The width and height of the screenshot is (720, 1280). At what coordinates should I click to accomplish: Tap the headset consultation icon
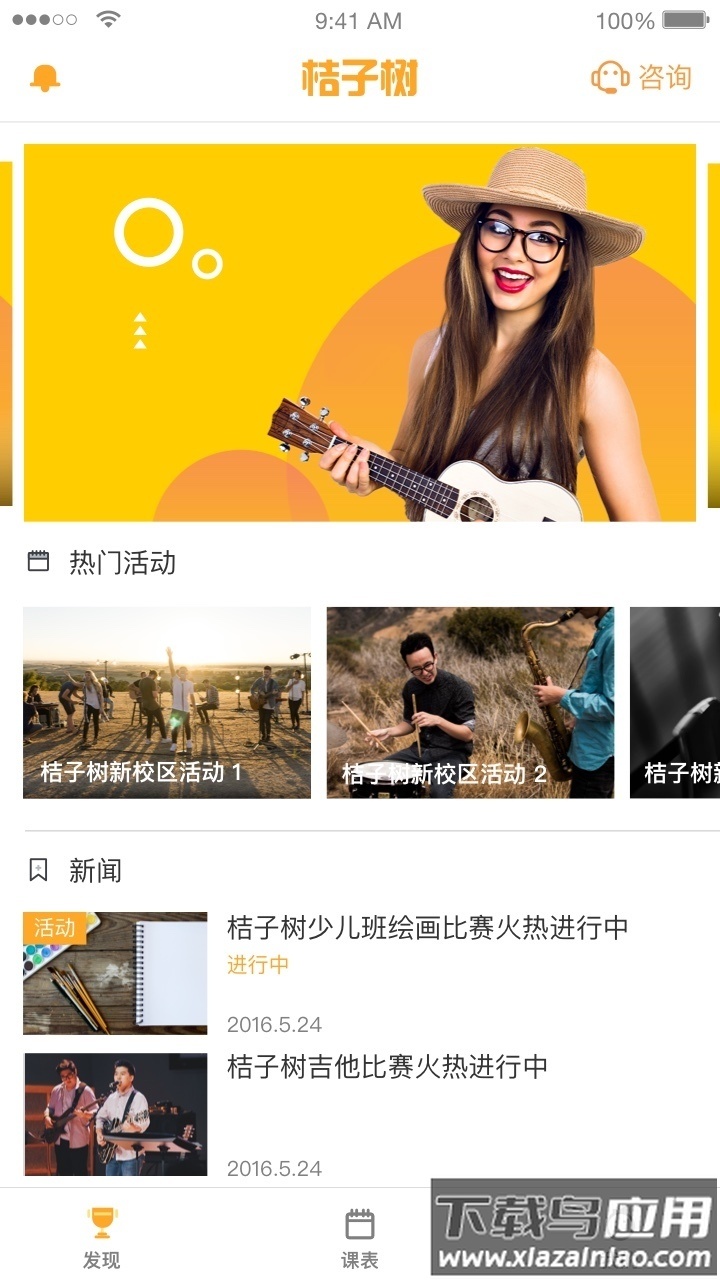[x=608, y=76]
